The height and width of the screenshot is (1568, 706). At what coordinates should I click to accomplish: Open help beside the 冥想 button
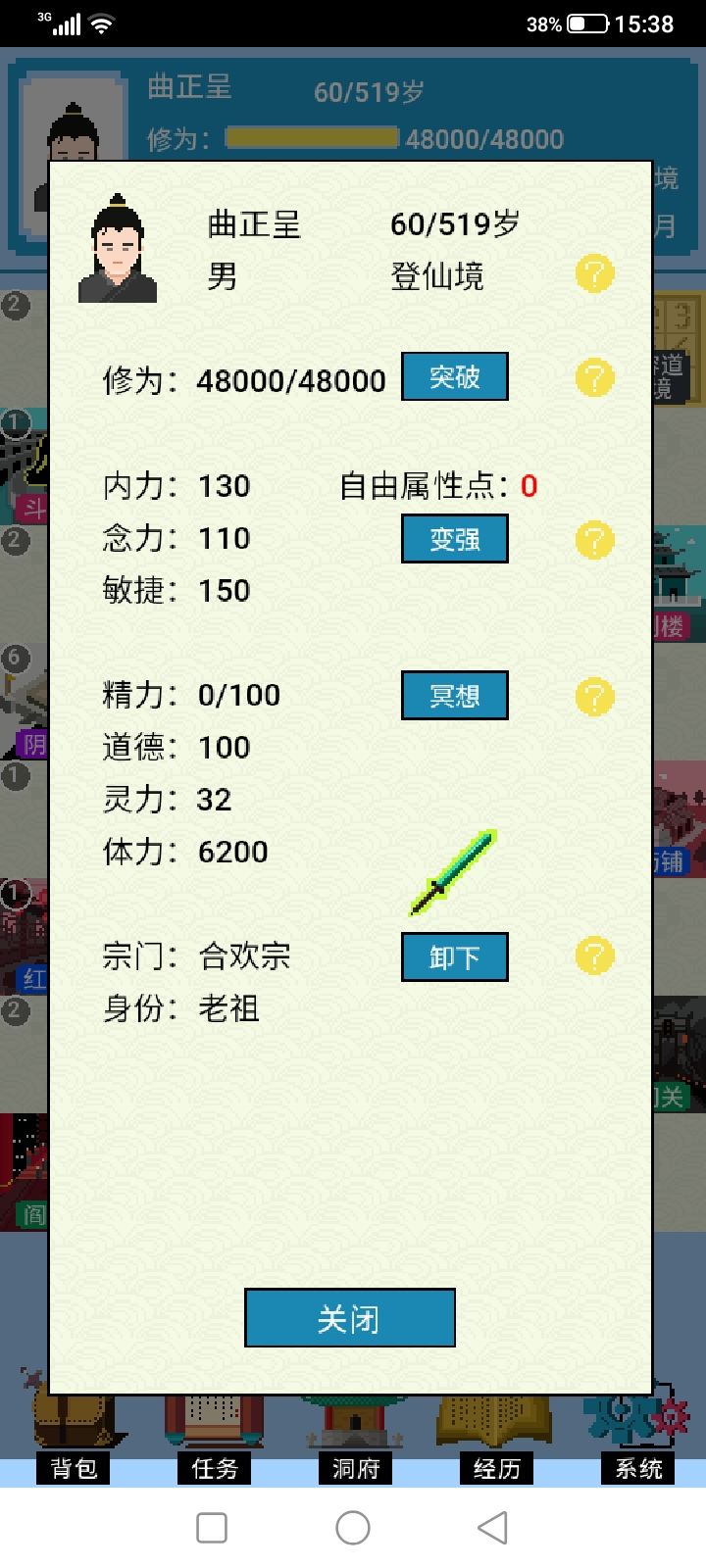[594, 696]
